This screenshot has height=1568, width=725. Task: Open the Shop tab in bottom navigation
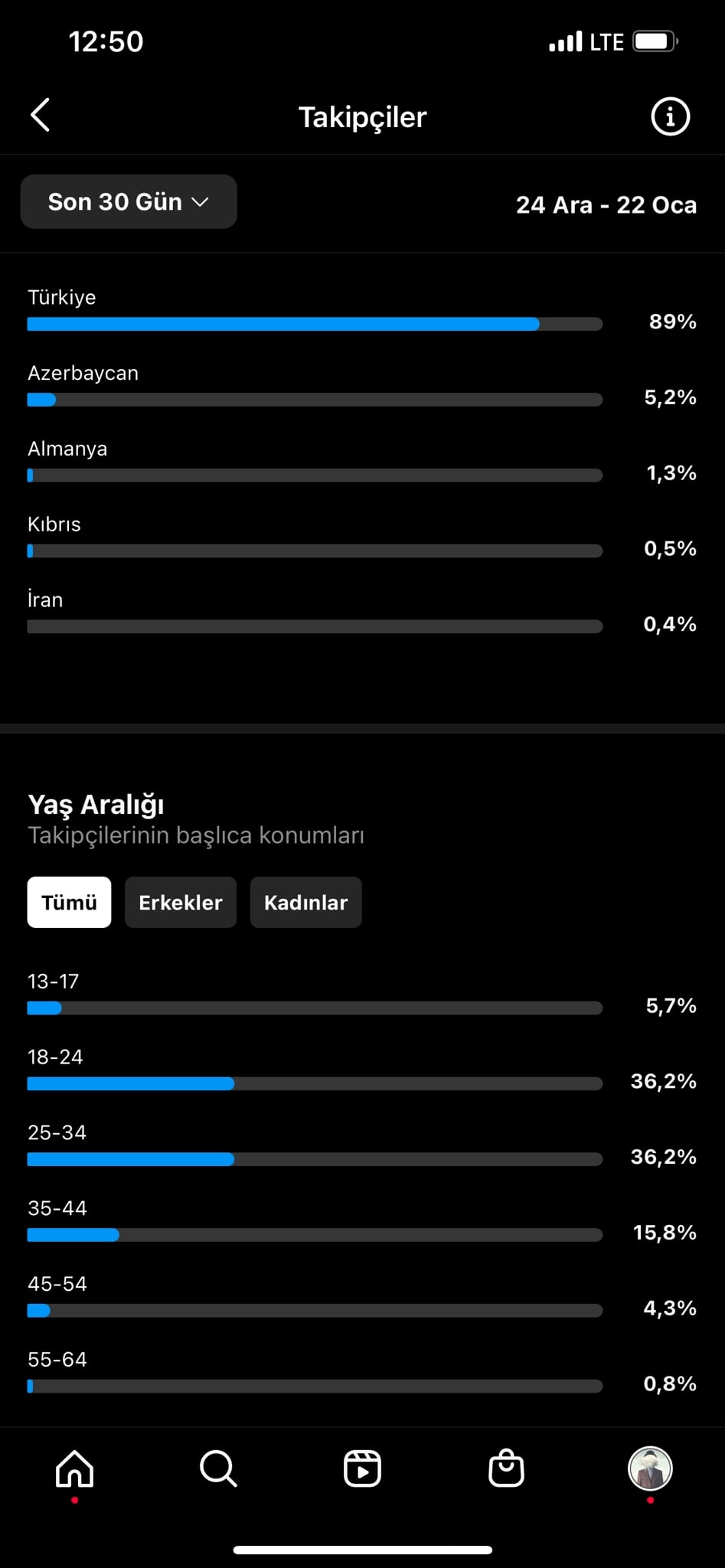click(x=506, y=1468)
